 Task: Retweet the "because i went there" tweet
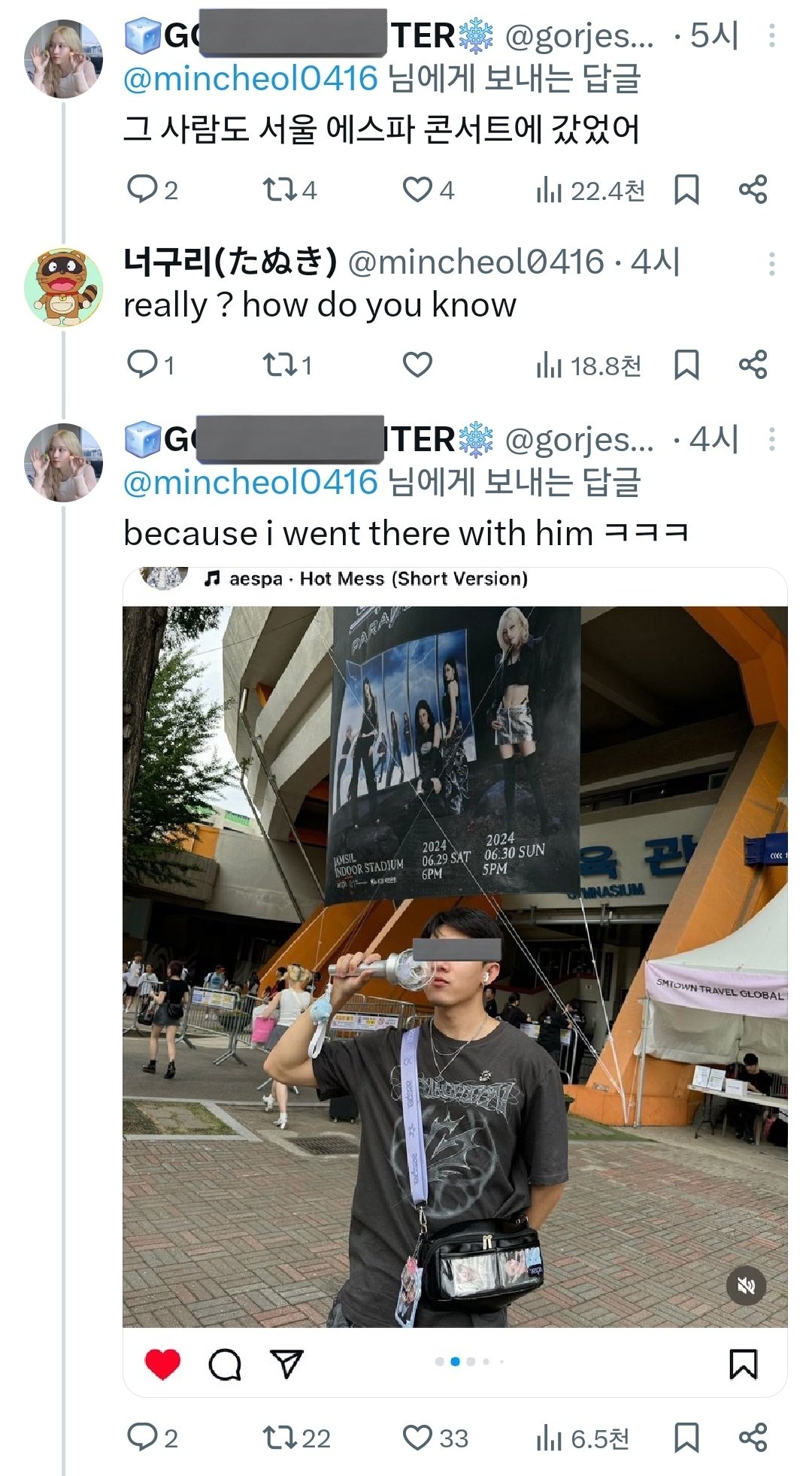280,1438
